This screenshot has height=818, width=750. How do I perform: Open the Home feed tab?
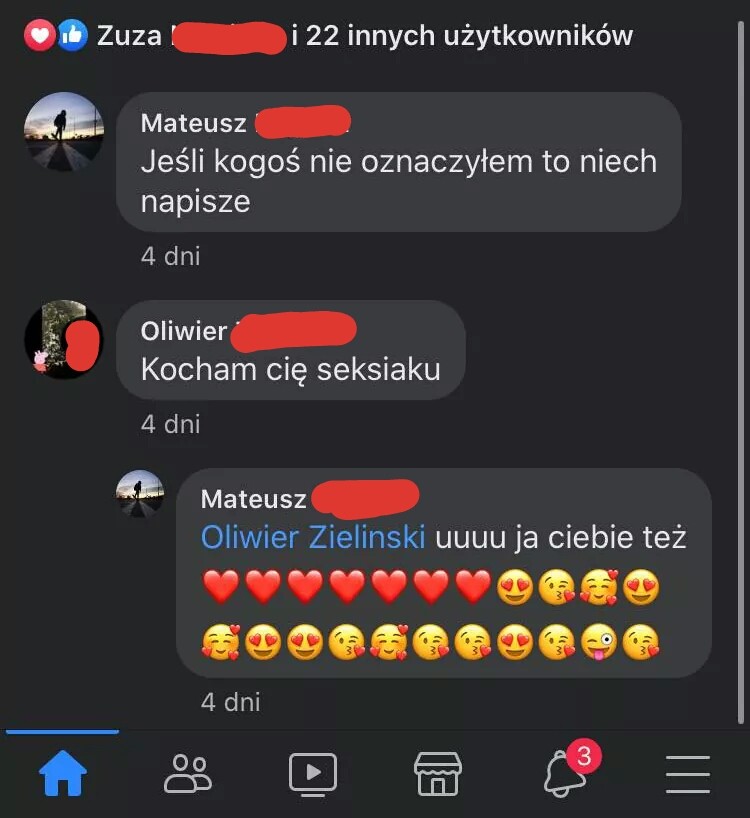[62, 772]
